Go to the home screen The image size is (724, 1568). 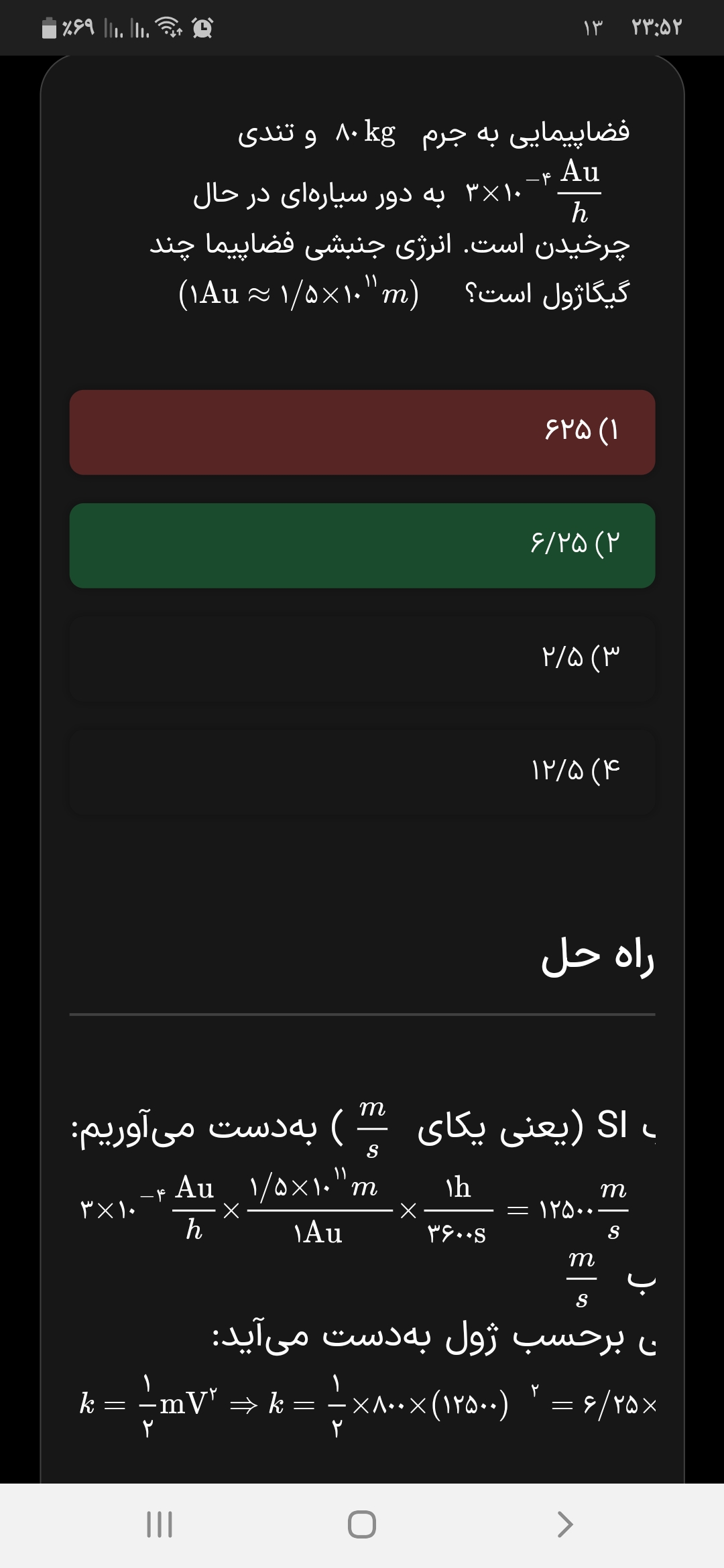362,1524
